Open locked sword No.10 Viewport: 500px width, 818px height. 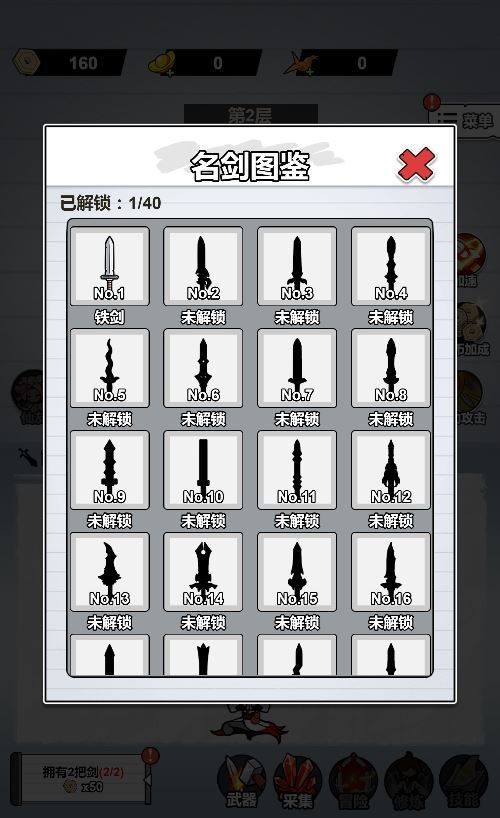click(x=203, y=470)
